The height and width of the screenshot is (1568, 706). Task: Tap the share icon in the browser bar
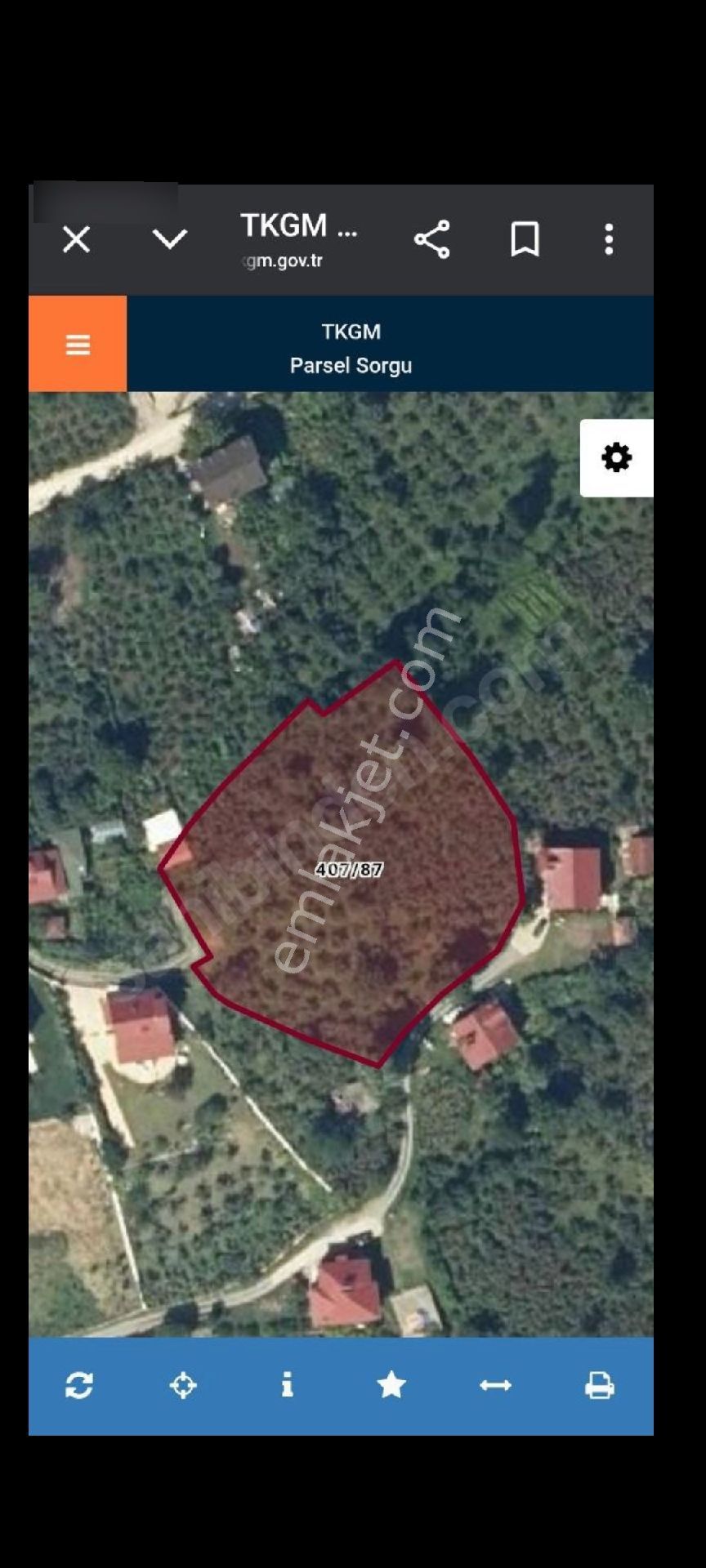[433, 238]
